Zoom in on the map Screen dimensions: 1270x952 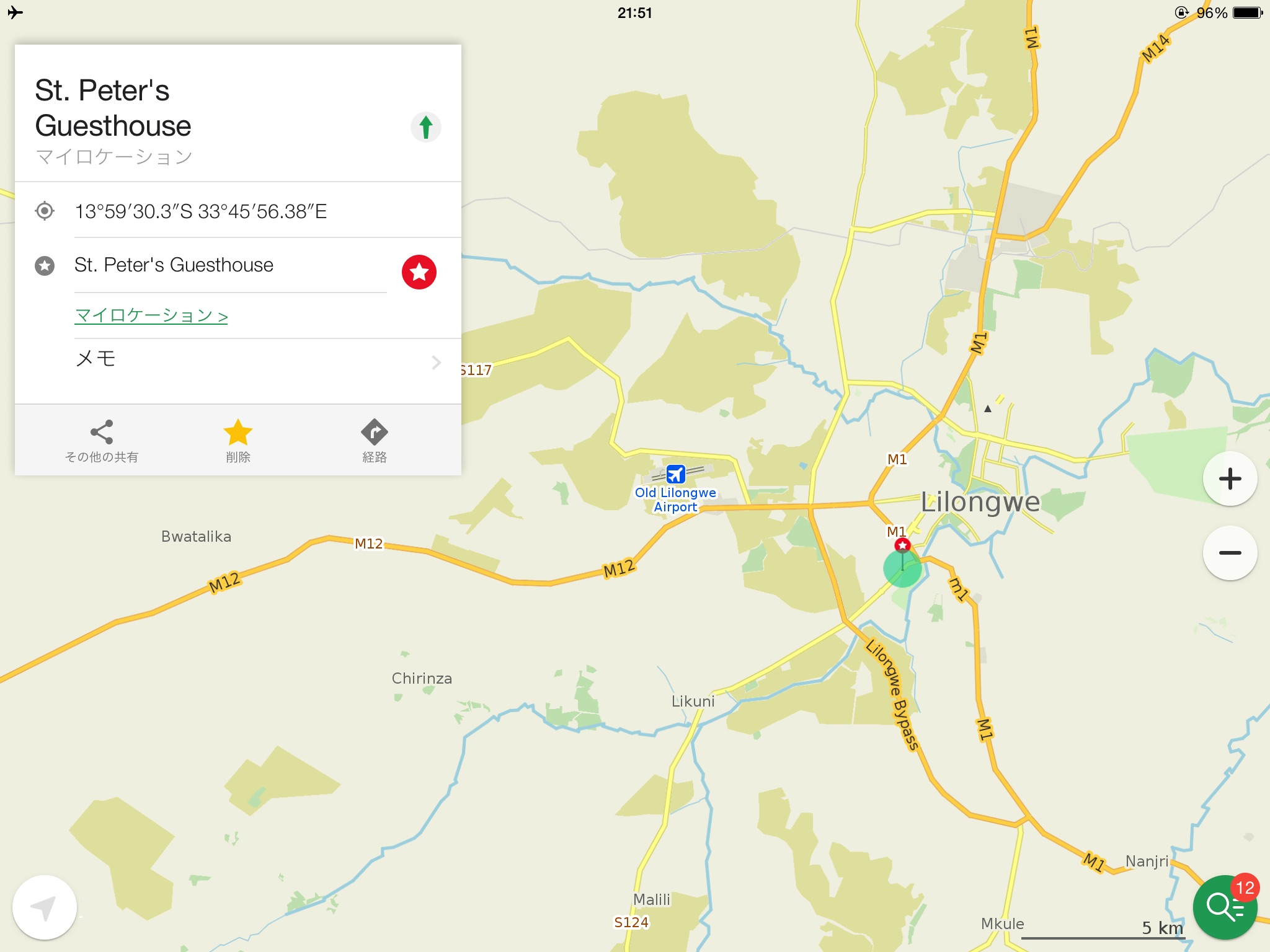[x=1230, y=478]
